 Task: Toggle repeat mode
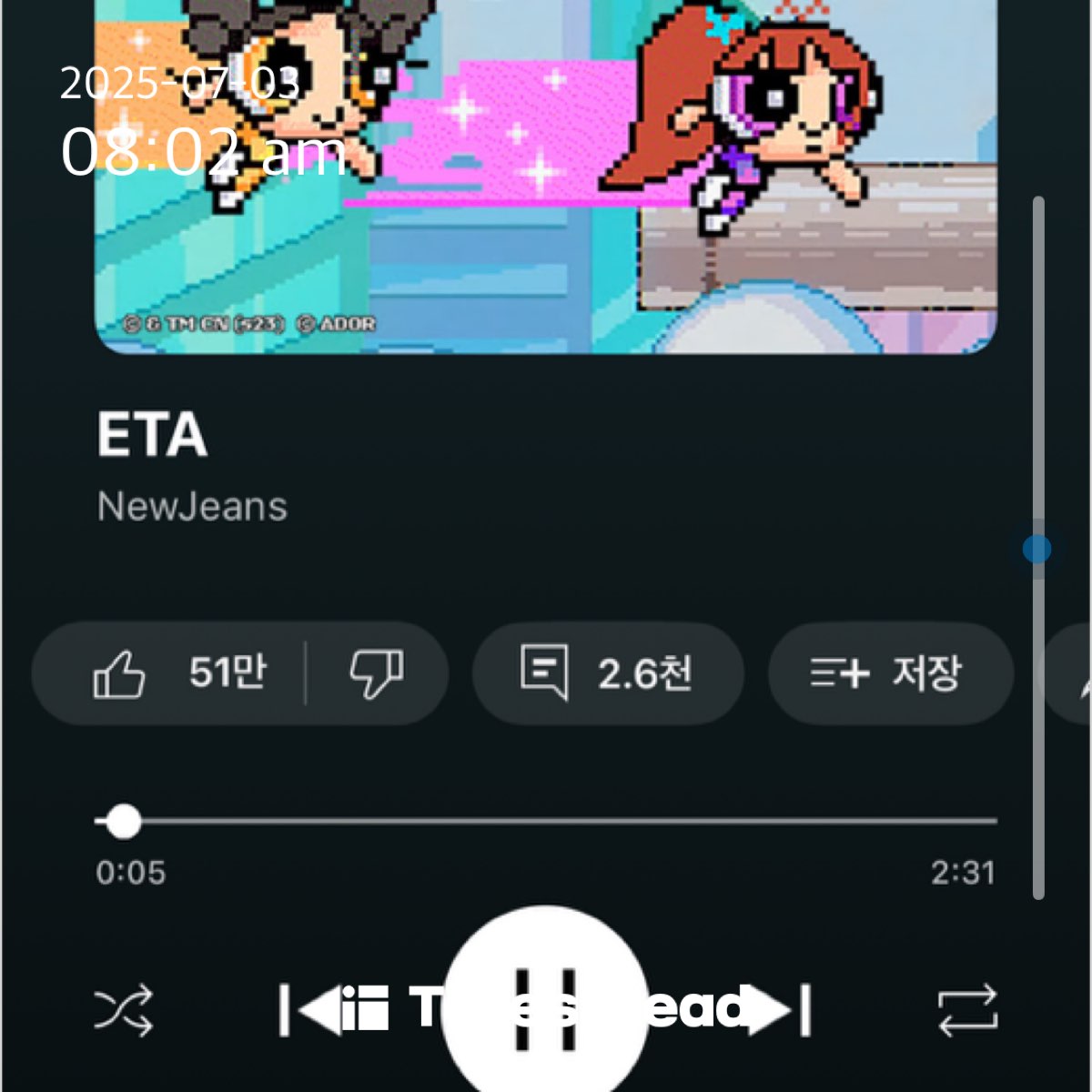tap(967, 1010)
